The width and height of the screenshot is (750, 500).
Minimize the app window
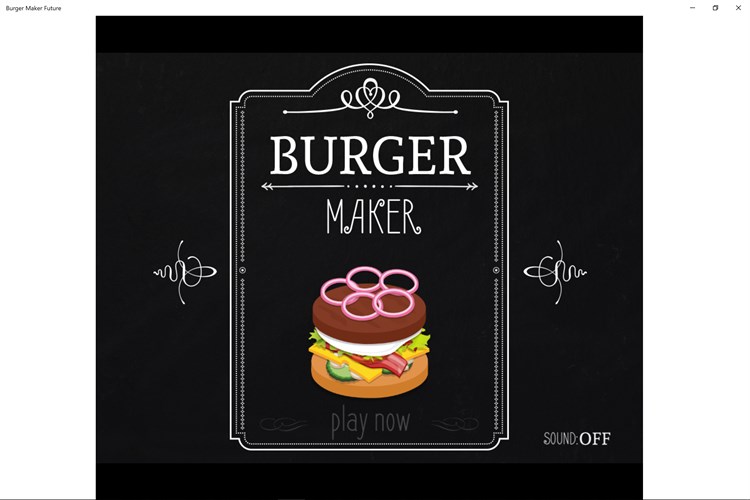[692, 8]
